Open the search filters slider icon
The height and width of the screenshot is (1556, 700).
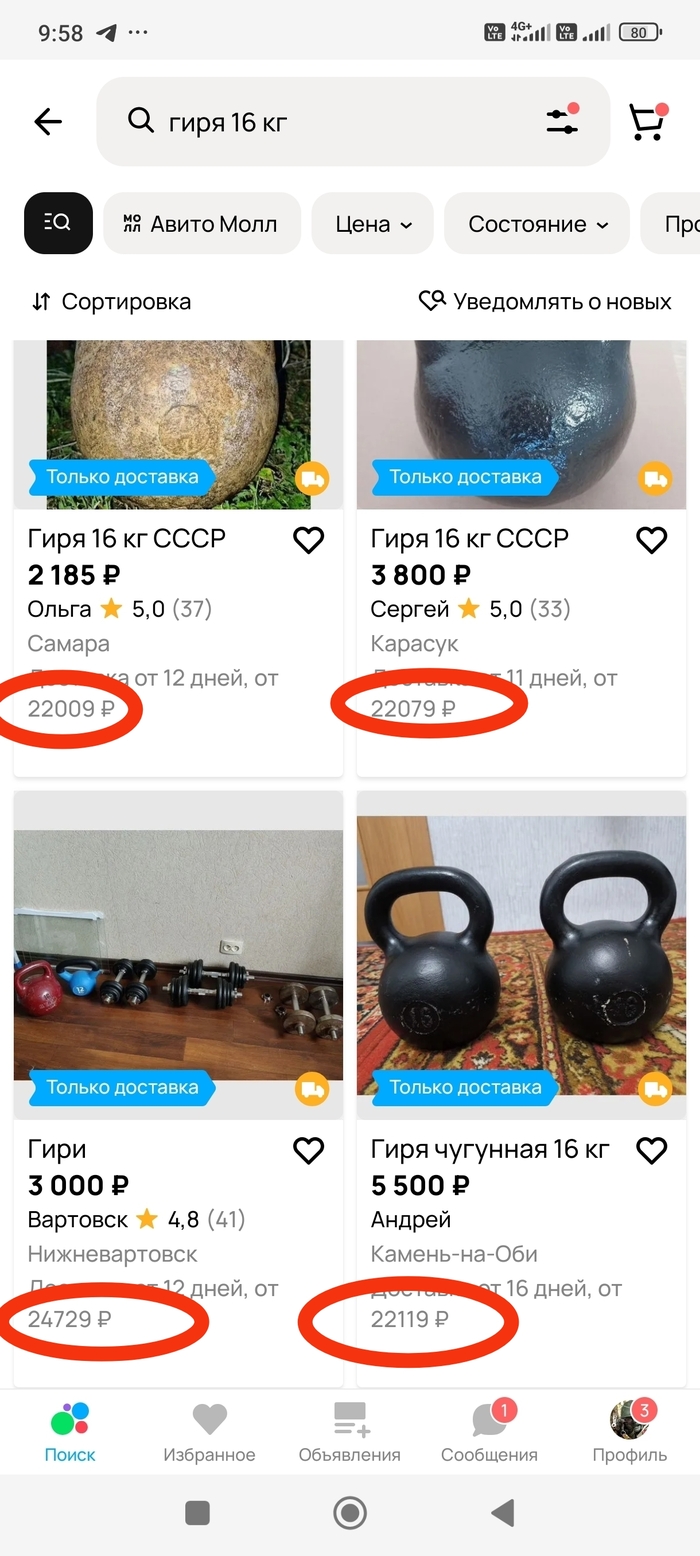click(x=562, y=122)
